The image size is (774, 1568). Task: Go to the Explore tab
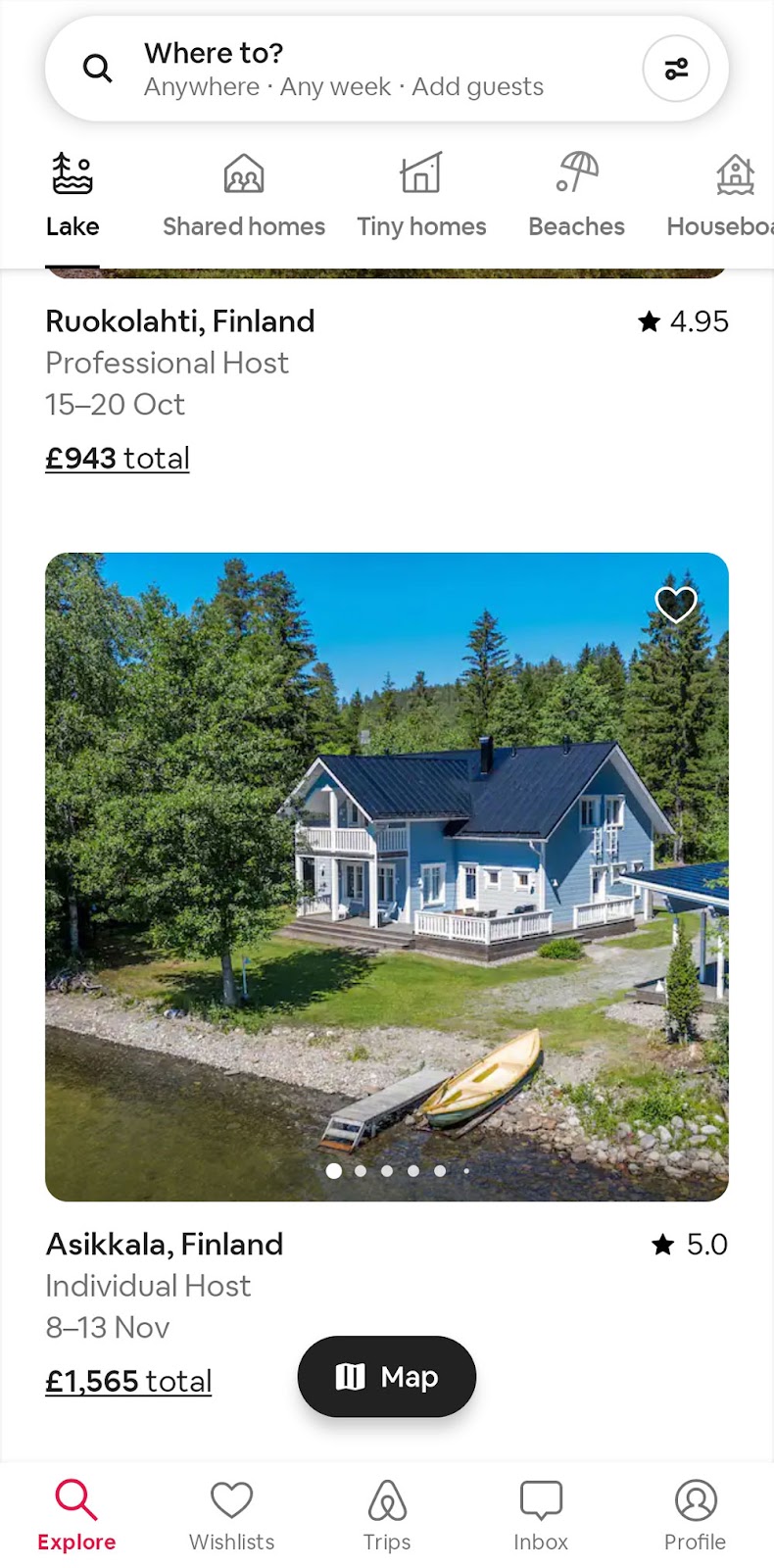(x=76, y=1515)
